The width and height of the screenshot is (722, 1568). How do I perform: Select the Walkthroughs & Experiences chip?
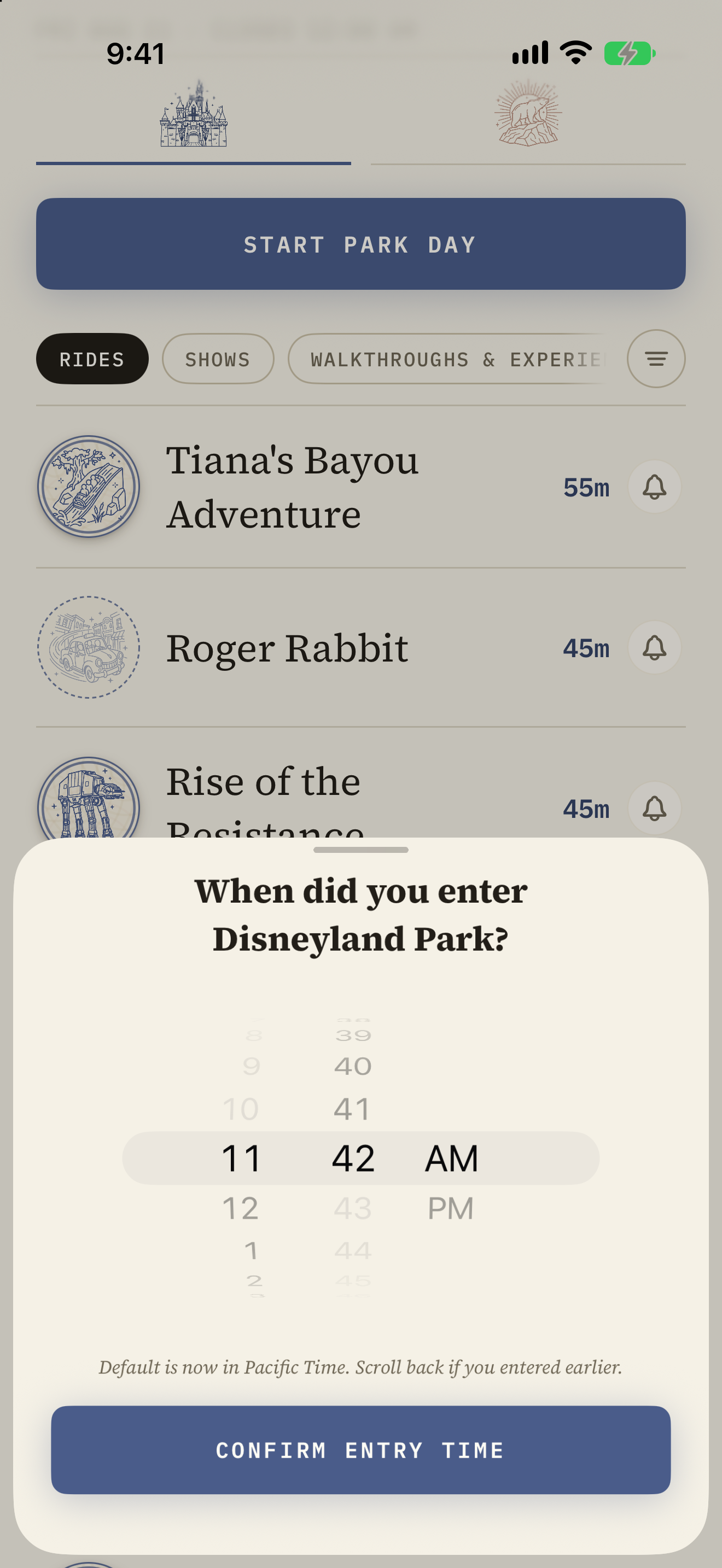tap(447, 359)
